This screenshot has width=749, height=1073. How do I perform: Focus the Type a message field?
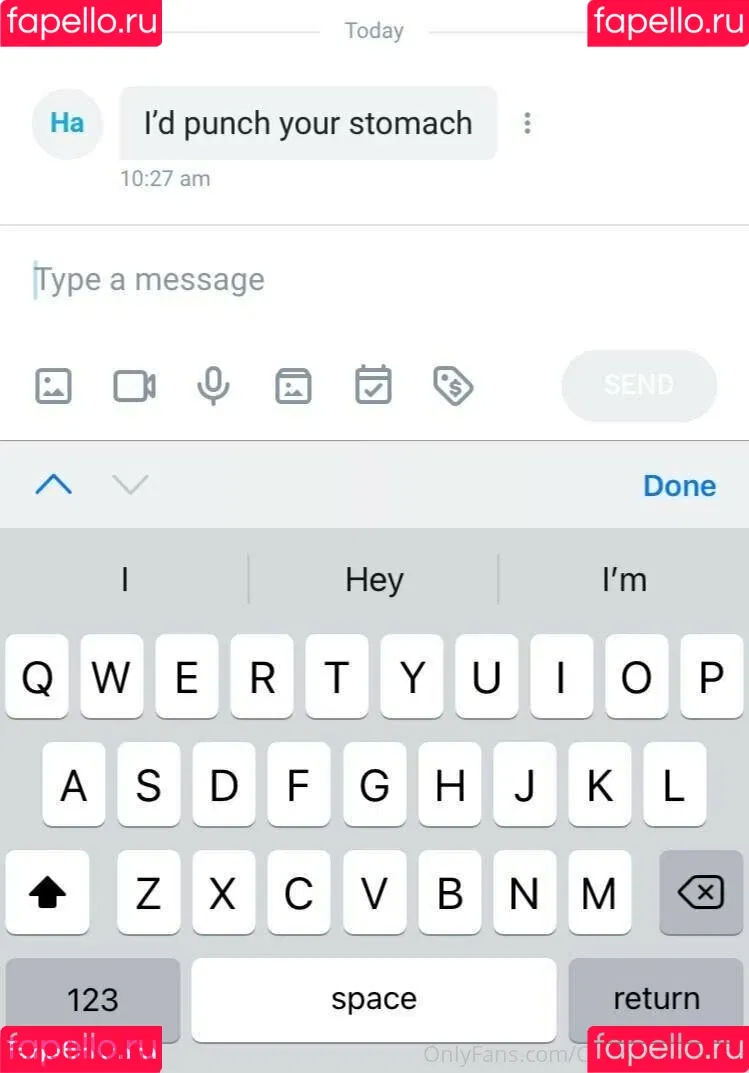click(300, 280)
